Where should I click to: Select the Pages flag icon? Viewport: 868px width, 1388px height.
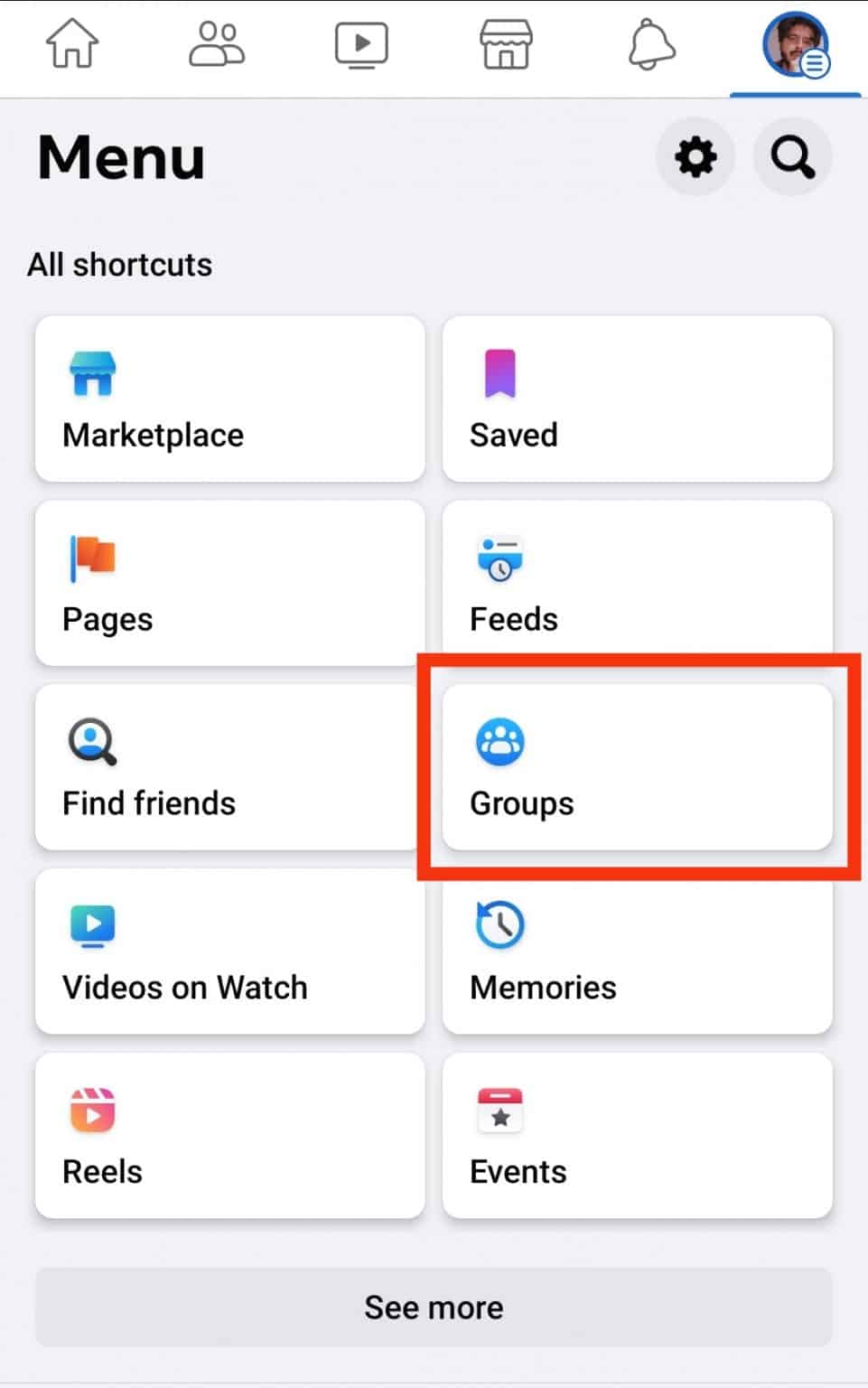[x=92, y=558]
